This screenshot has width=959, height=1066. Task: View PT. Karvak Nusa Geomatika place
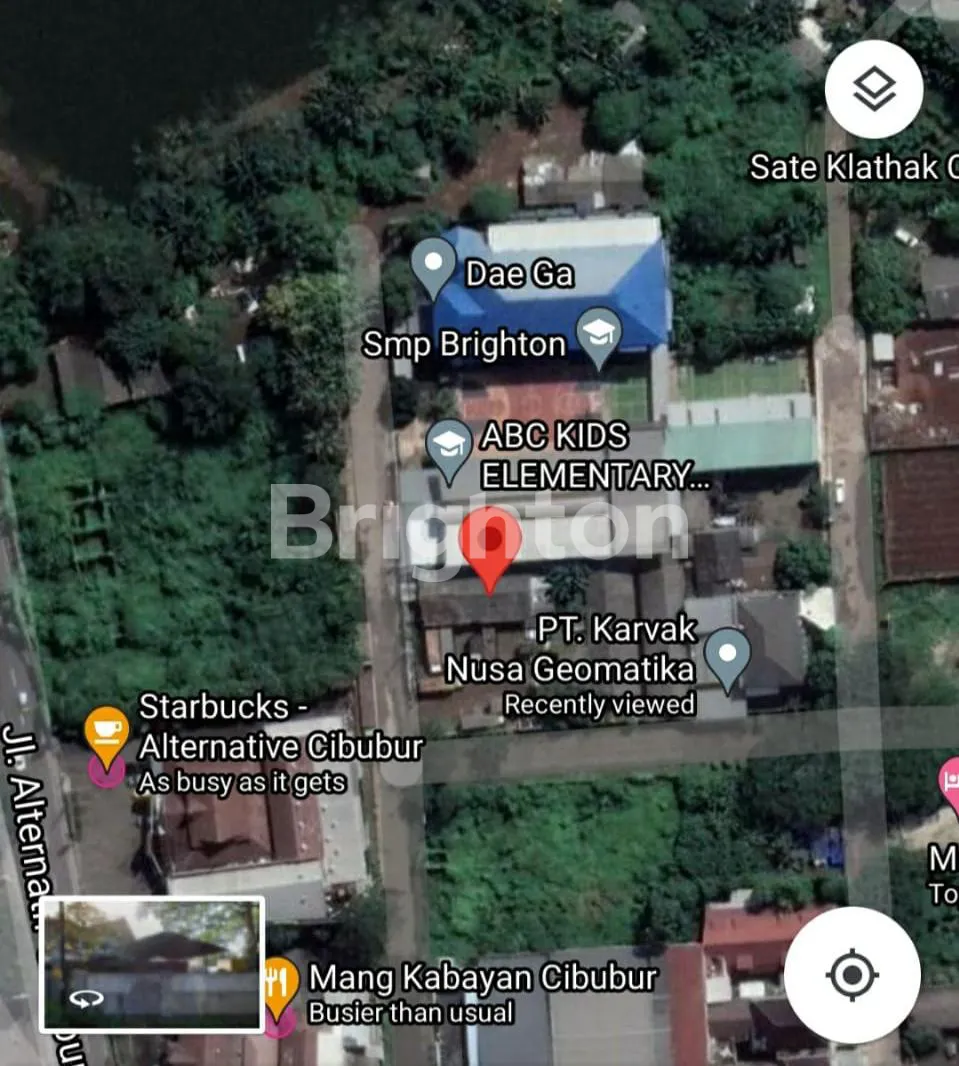coord(727,656)
